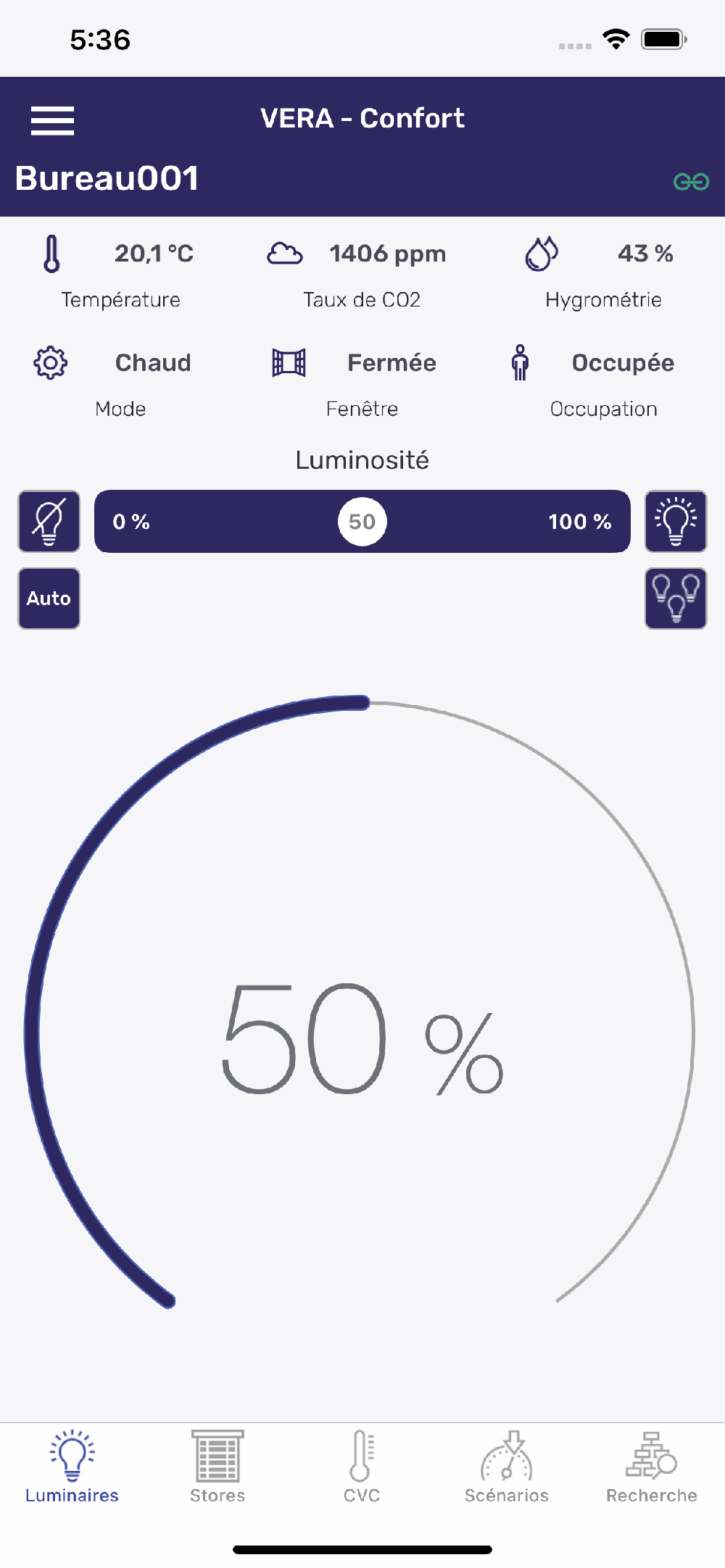Open the multiple bulbs group button
725x1568 pixels.
pyautogui.click(x=676, y=599)
